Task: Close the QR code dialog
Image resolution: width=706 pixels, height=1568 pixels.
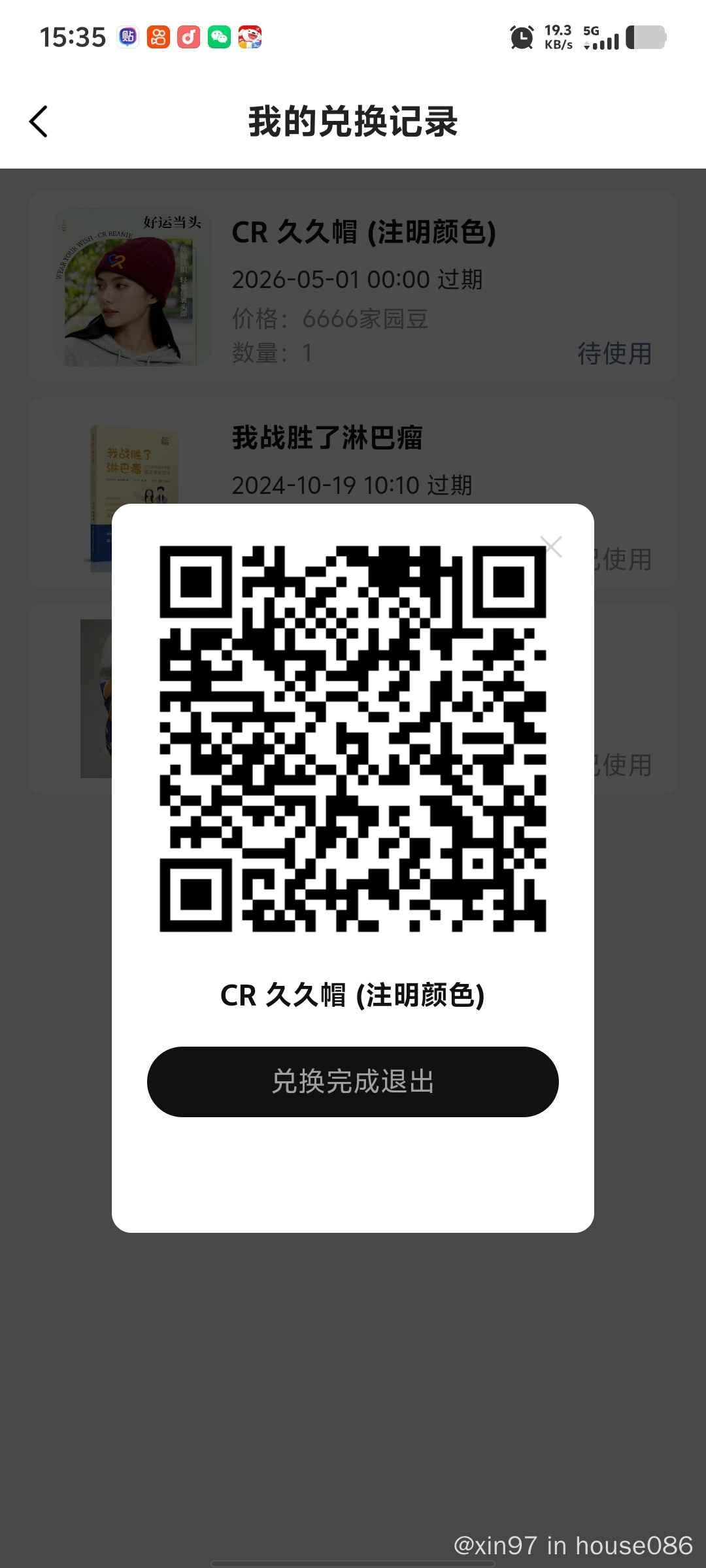Action: 551,546
